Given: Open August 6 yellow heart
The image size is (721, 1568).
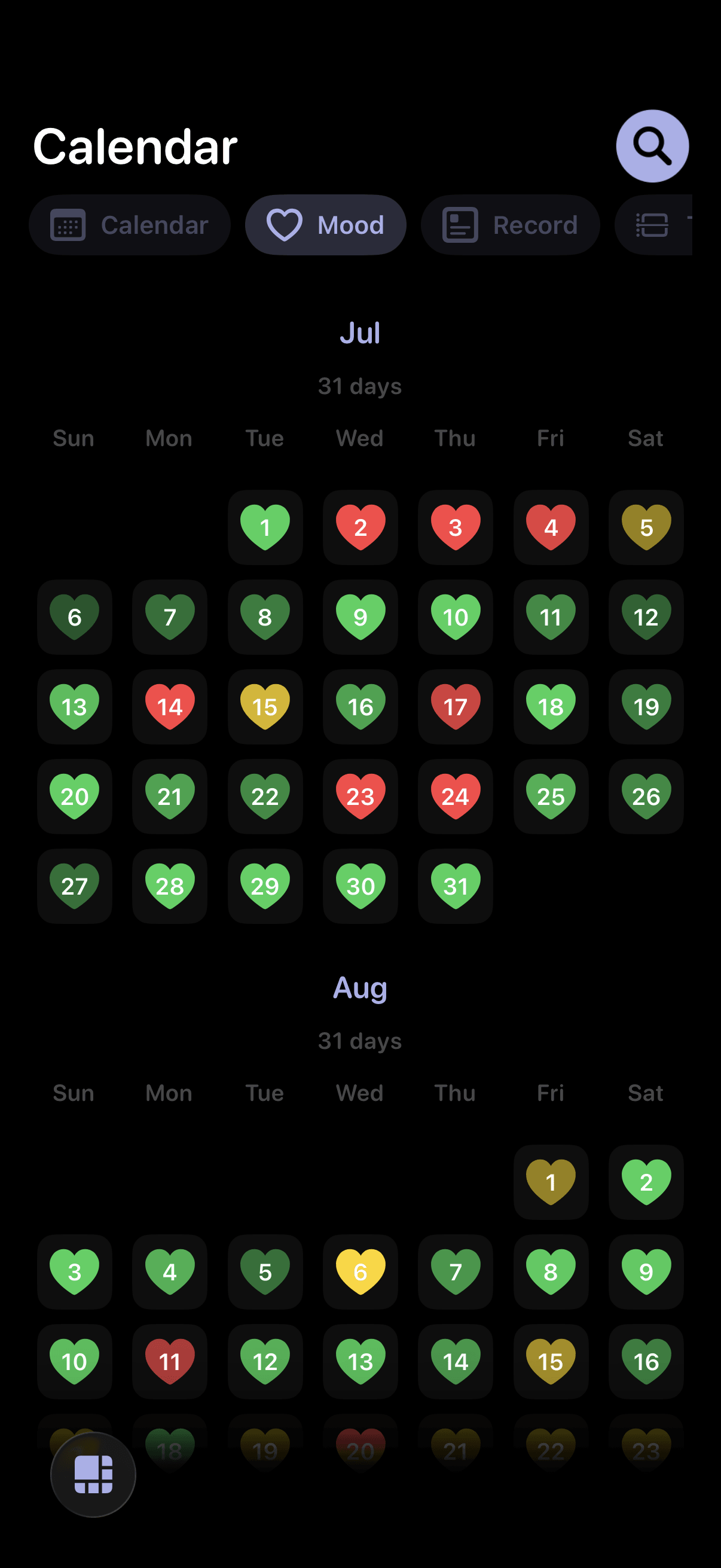Looking at the screenshot, I should click(360, 1271).
